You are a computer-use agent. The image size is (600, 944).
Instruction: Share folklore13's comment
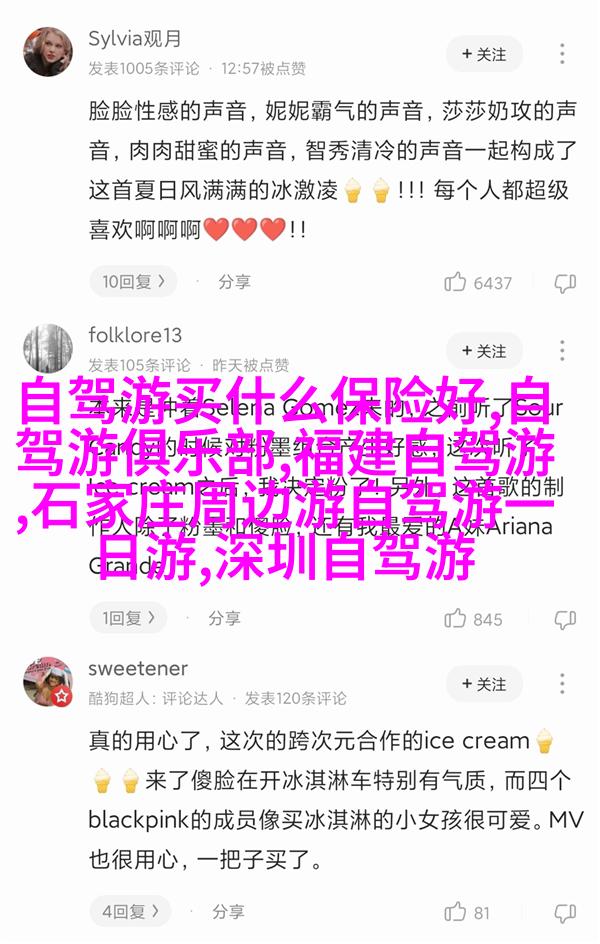(x=223, y=618)
